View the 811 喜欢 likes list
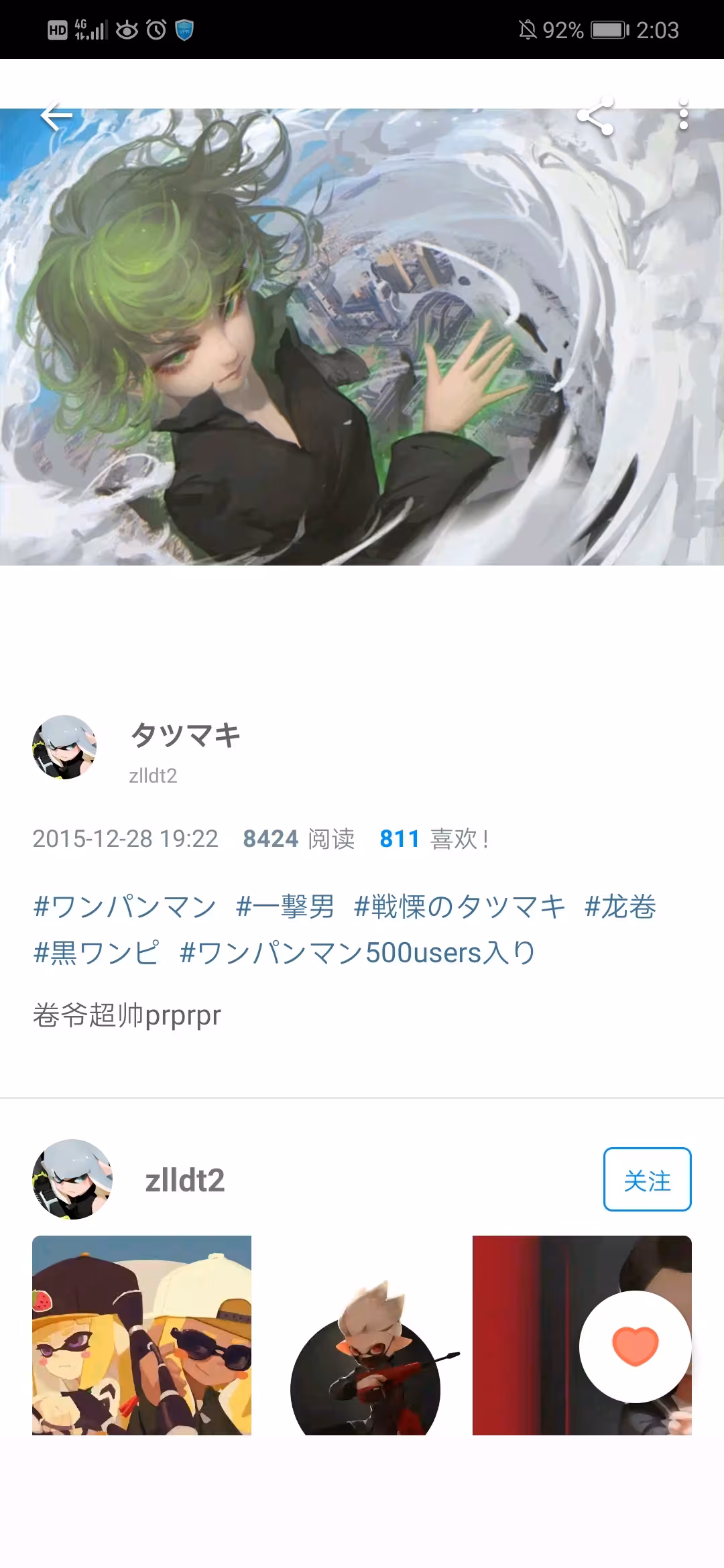724x1568 pixels. (x=433, y=838)
